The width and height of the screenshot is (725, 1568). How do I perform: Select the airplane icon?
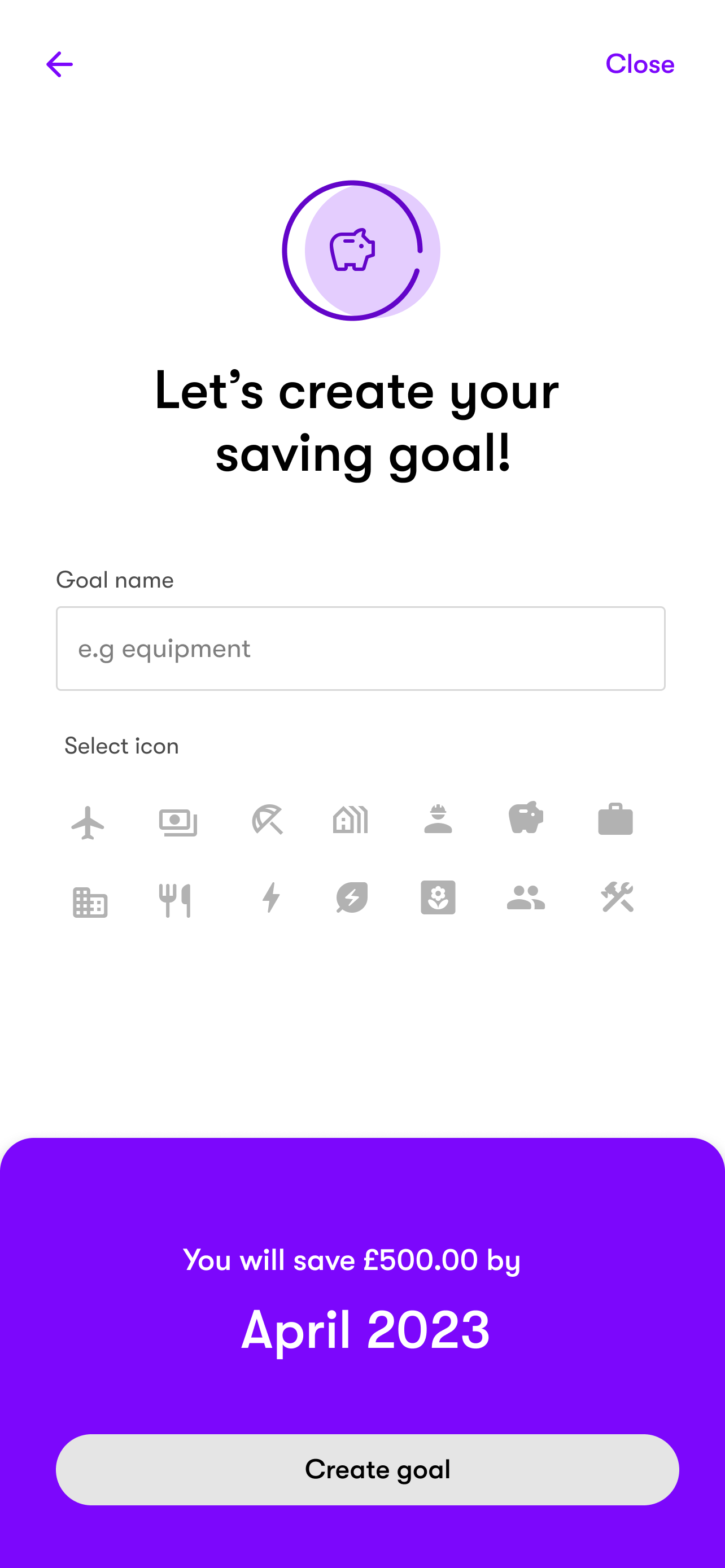click(x=88, y=822)
